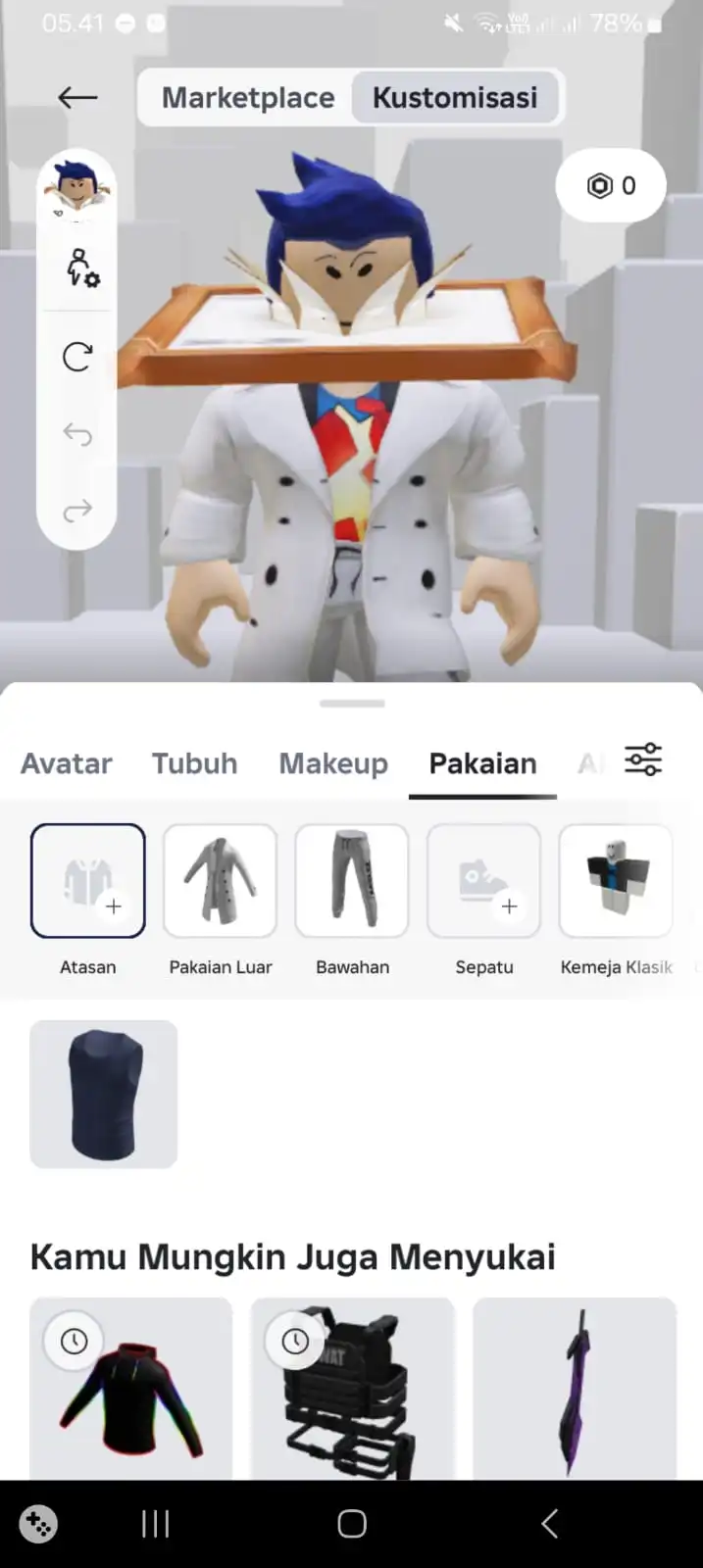Open the Robux balance button
703x1568 pixels.
click(x=611, y=185)
